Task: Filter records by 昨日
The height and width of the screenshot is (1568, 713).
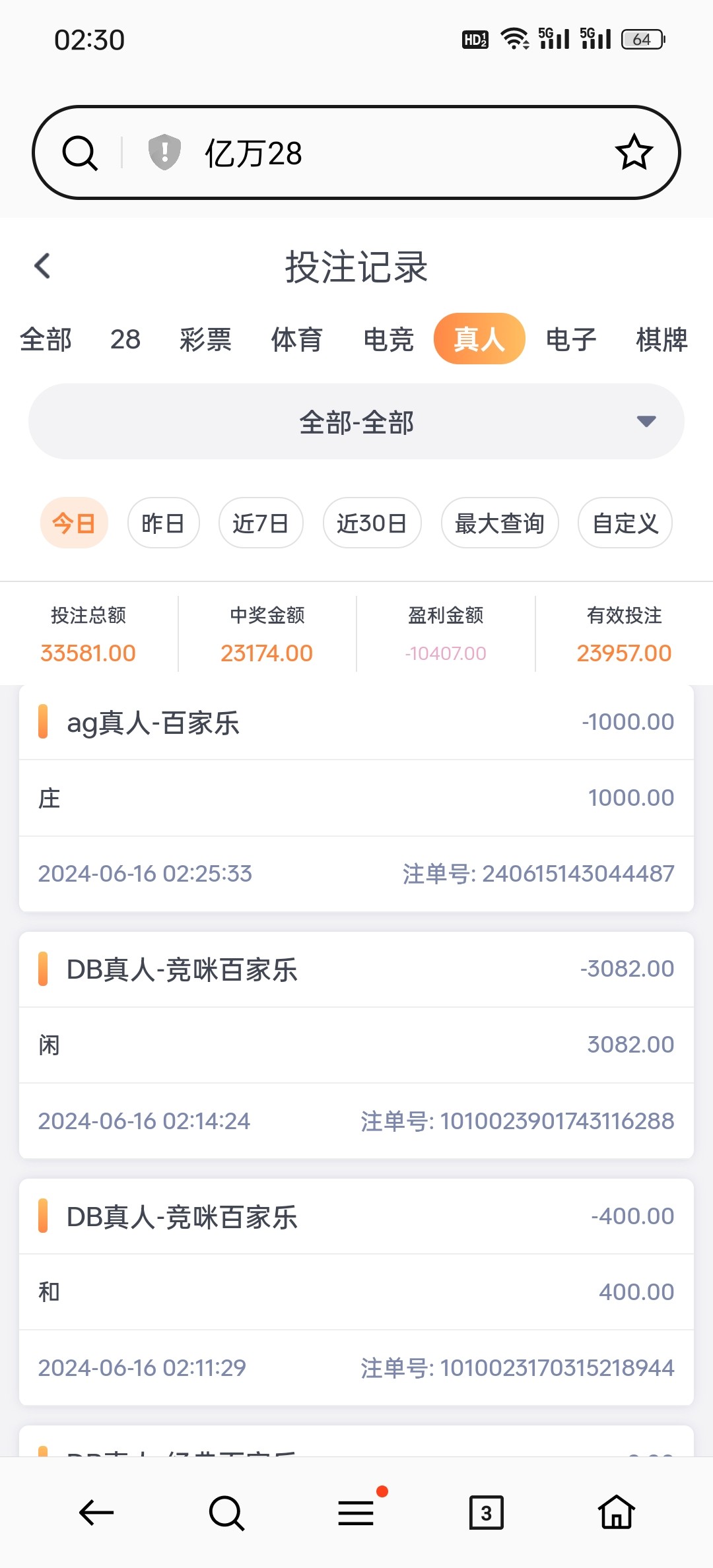Action: (x=163, y=523)
